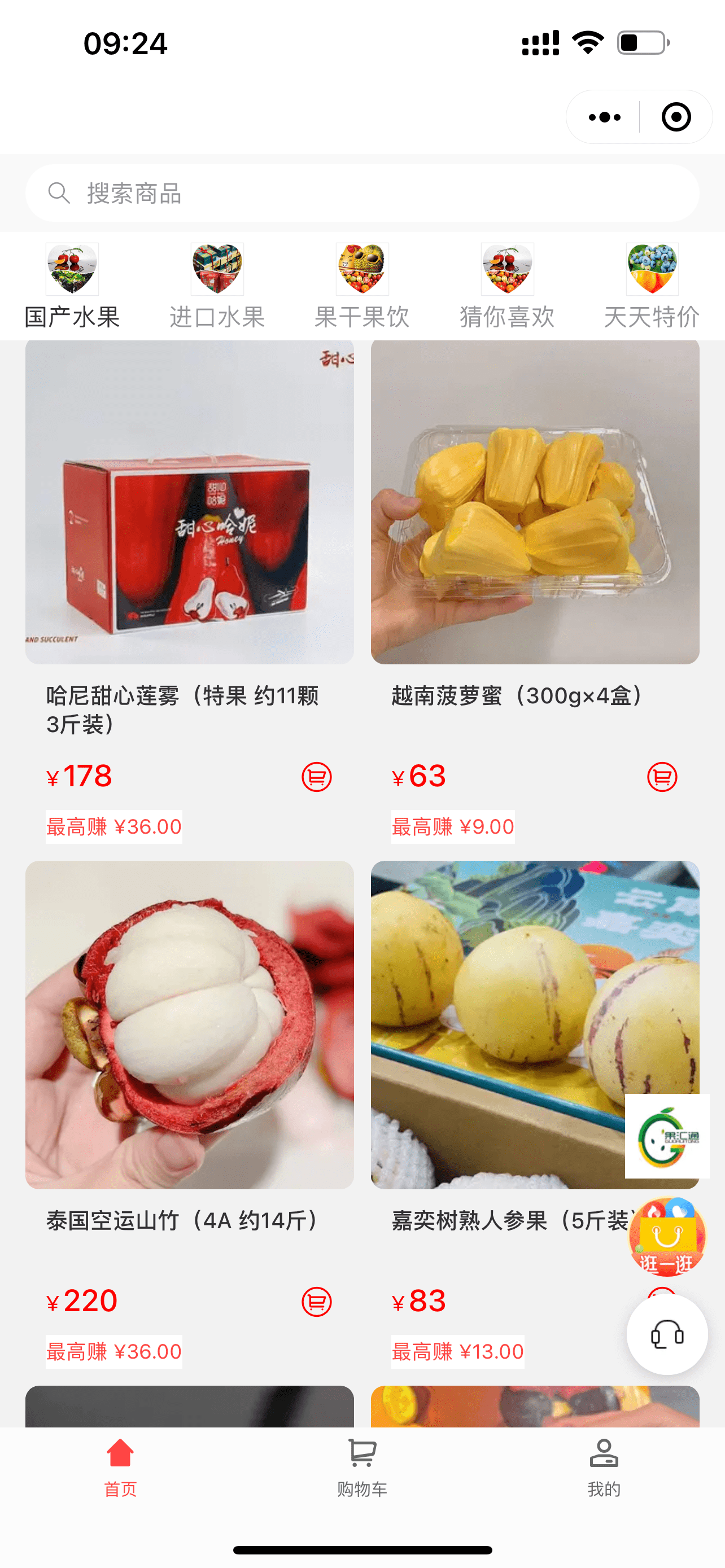The width and height of the screenshot is (725, 1568).
Task: Show the 天天特价 category
Action: coord(652,286)
